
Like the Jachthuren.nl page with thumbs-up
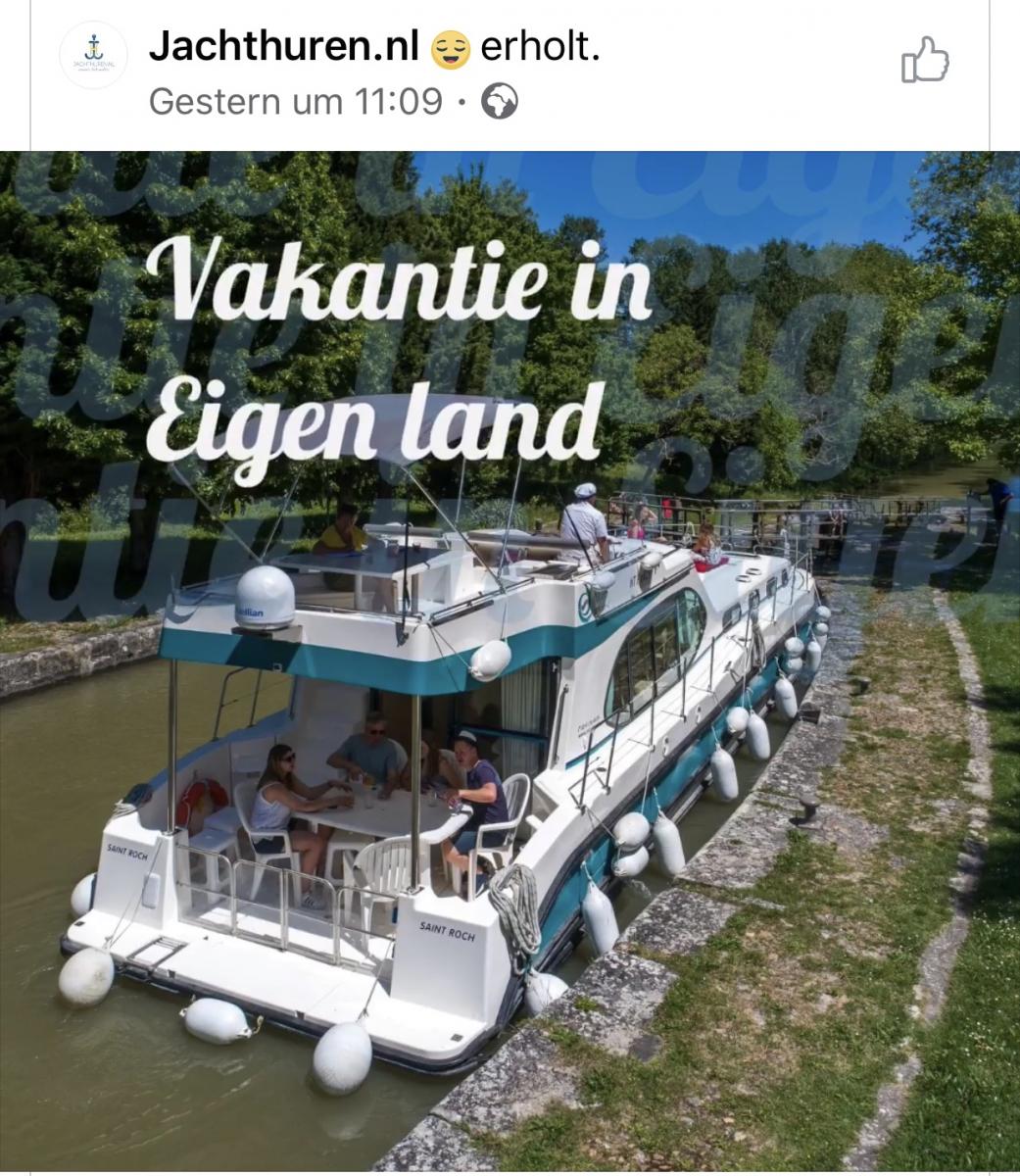925,60
